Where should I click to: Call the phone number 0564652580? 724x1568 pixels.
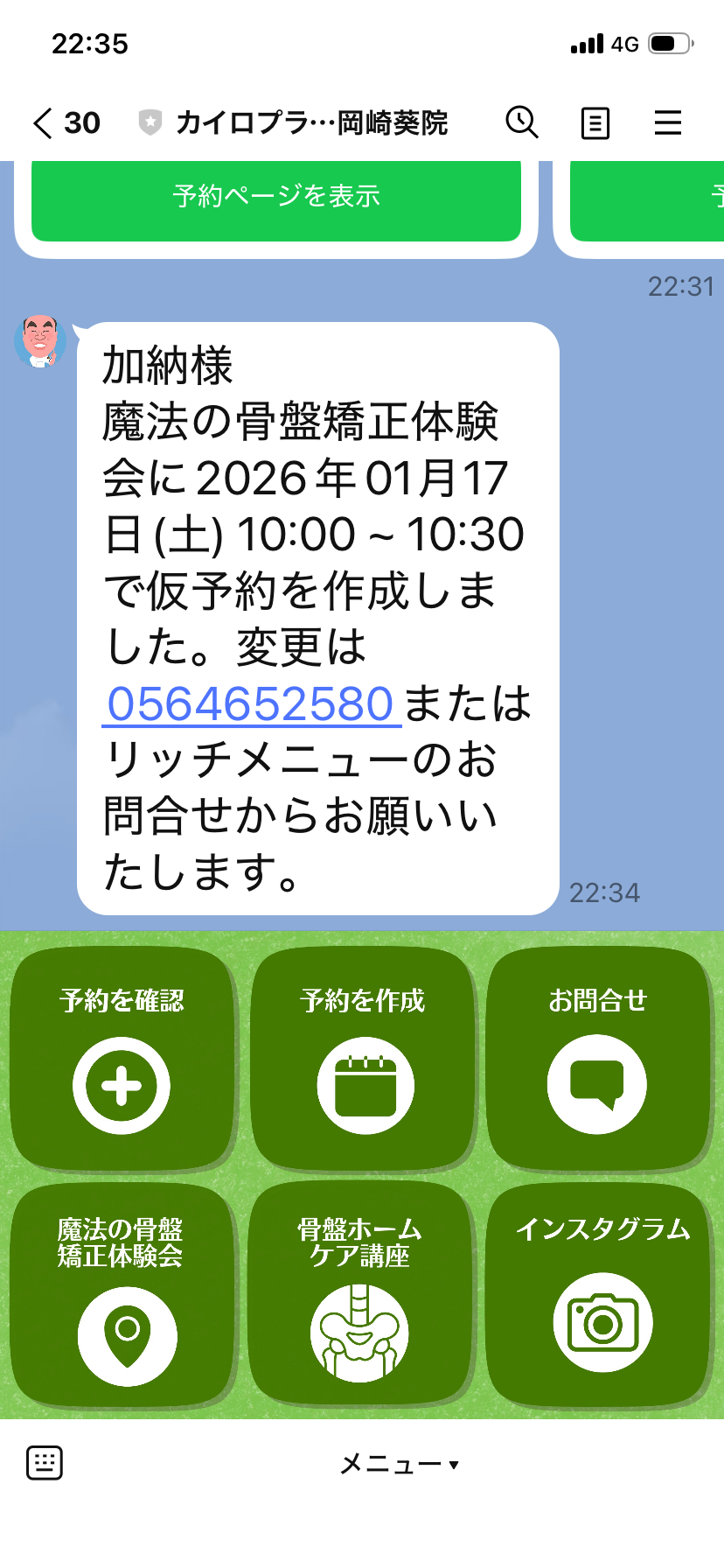coord(252,704)
